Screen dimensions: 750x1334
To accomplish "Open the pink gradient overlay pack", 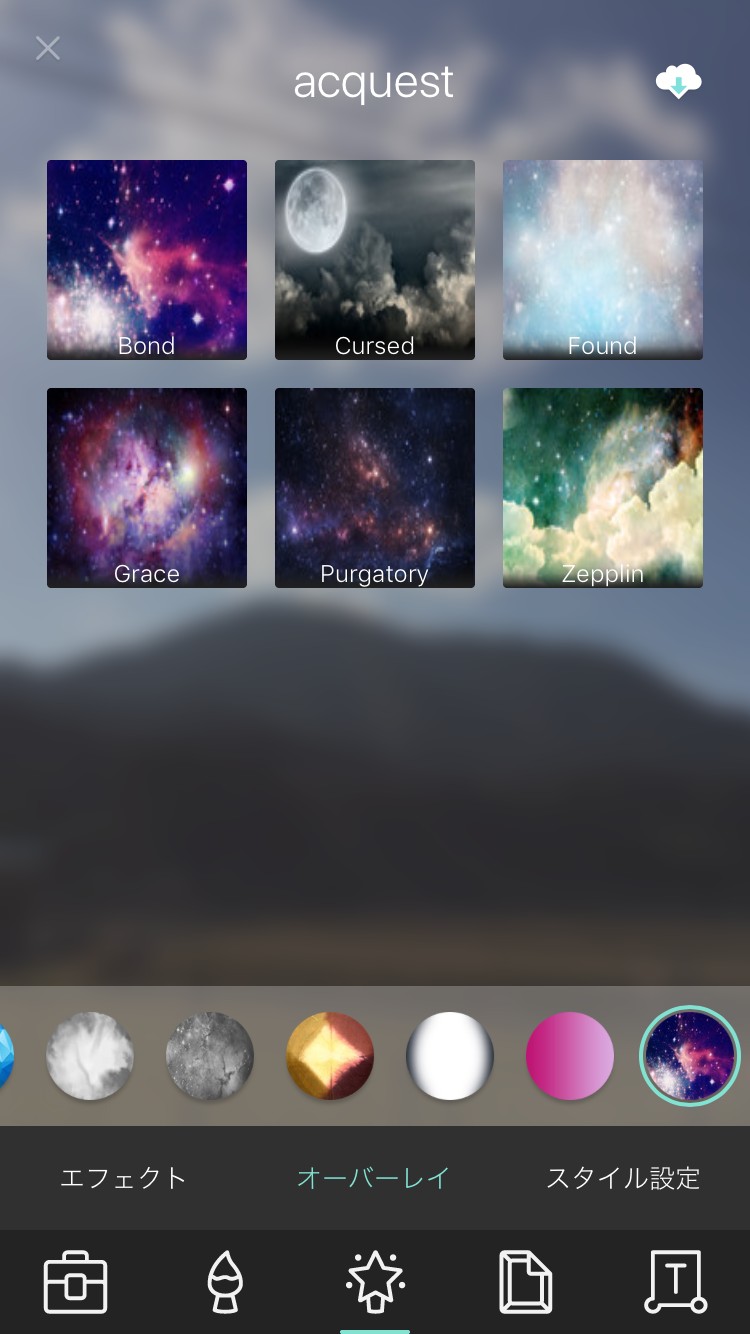I will pyautogui.click(x=570, y=1056).
